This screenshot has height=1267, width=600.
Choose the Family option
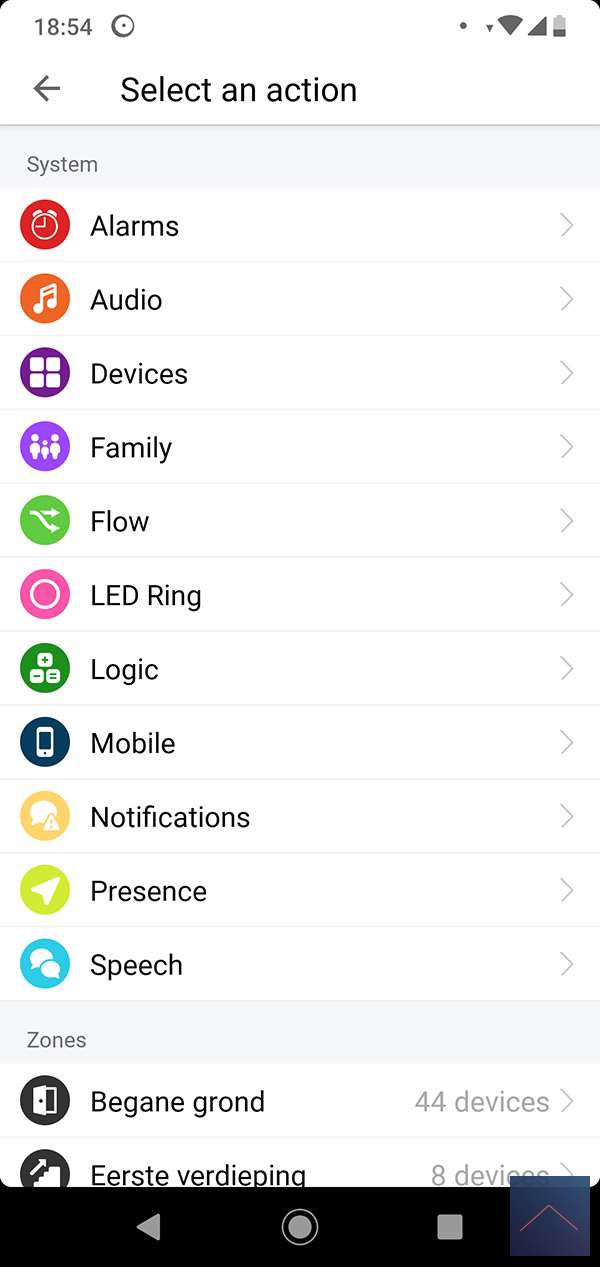pyautogui.click(x=300, y=448)
